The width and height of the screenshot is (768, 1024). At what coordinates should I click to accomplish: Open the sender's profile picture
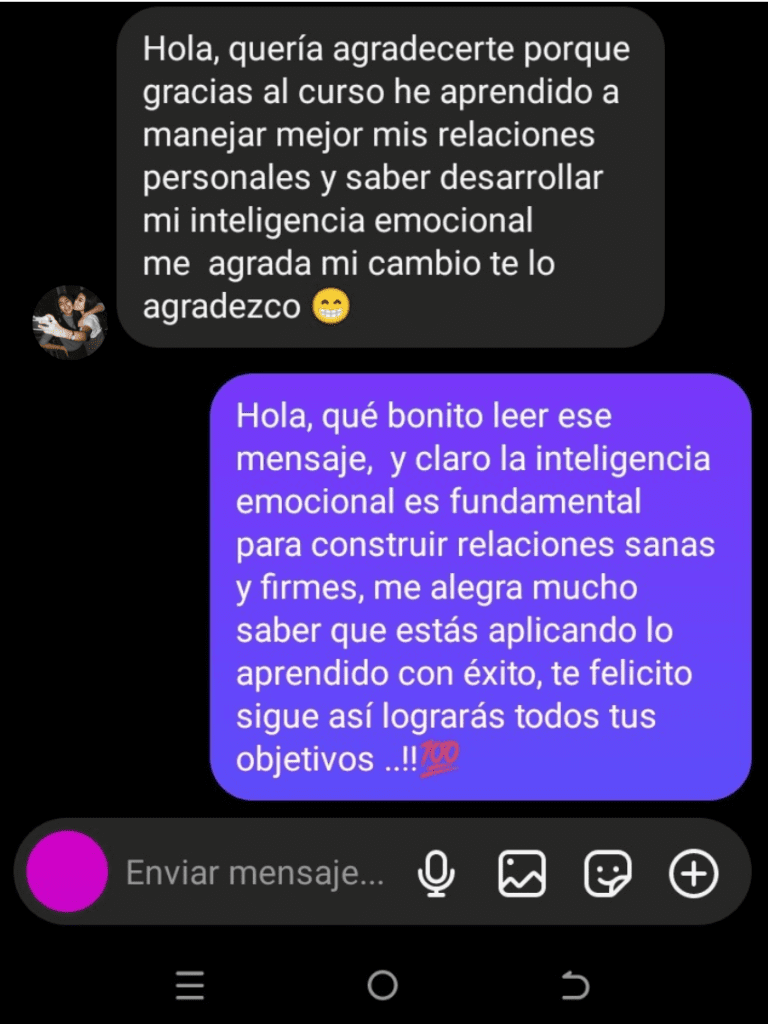coord(69,322)
